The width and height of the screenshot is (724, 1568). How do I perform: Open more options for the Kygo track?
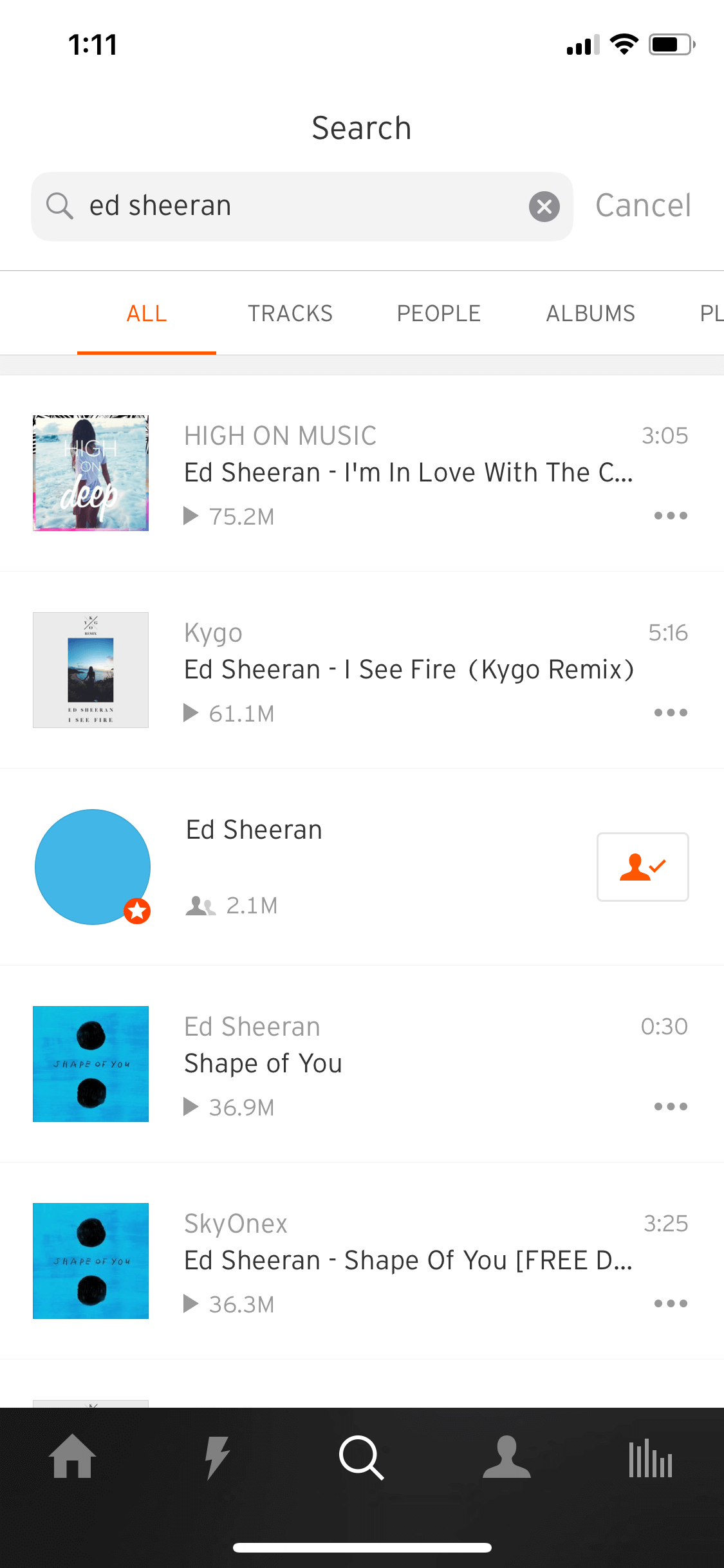pyautogui.click(x=671, y=713)
